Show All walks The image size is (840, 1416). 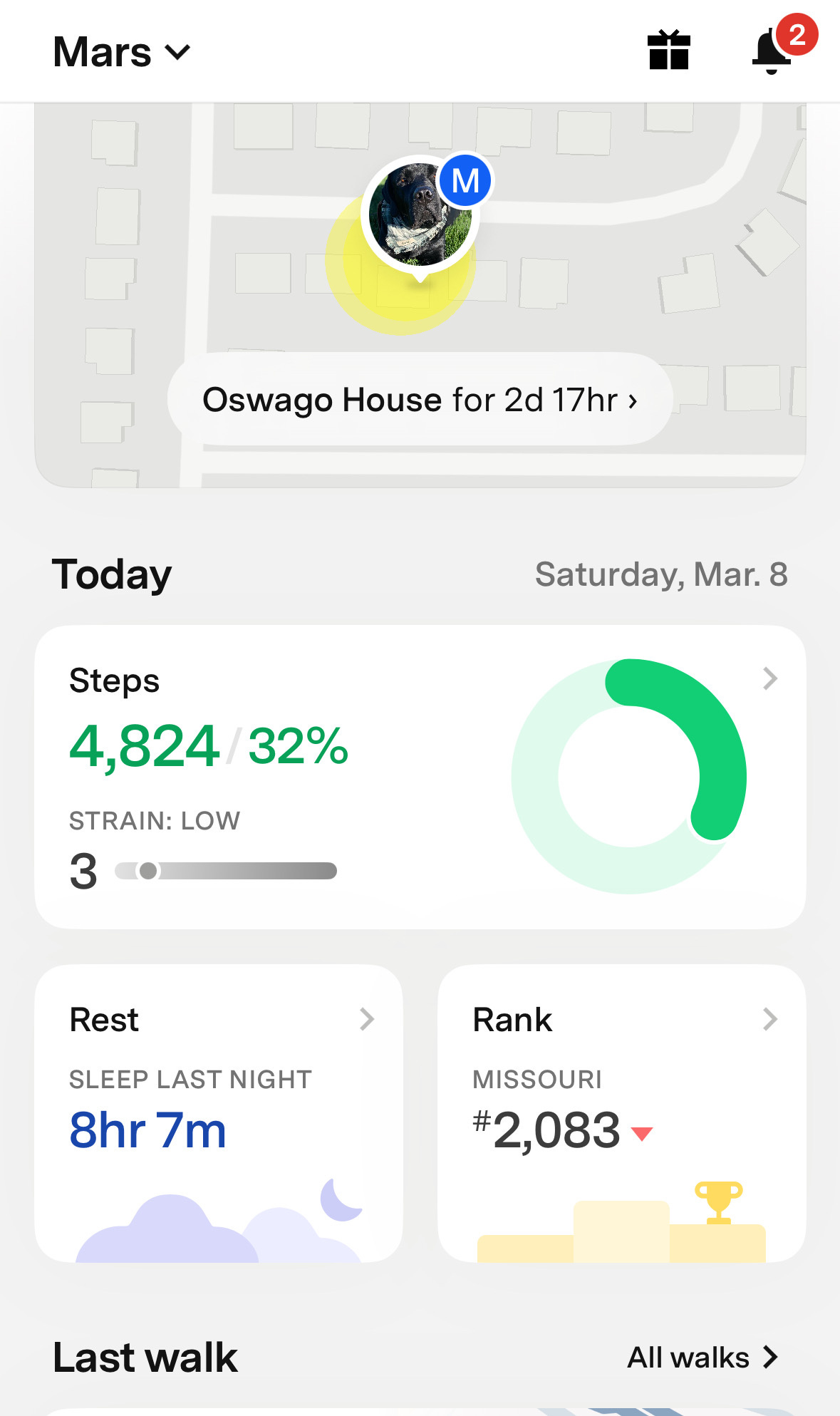pos(701,1358)
